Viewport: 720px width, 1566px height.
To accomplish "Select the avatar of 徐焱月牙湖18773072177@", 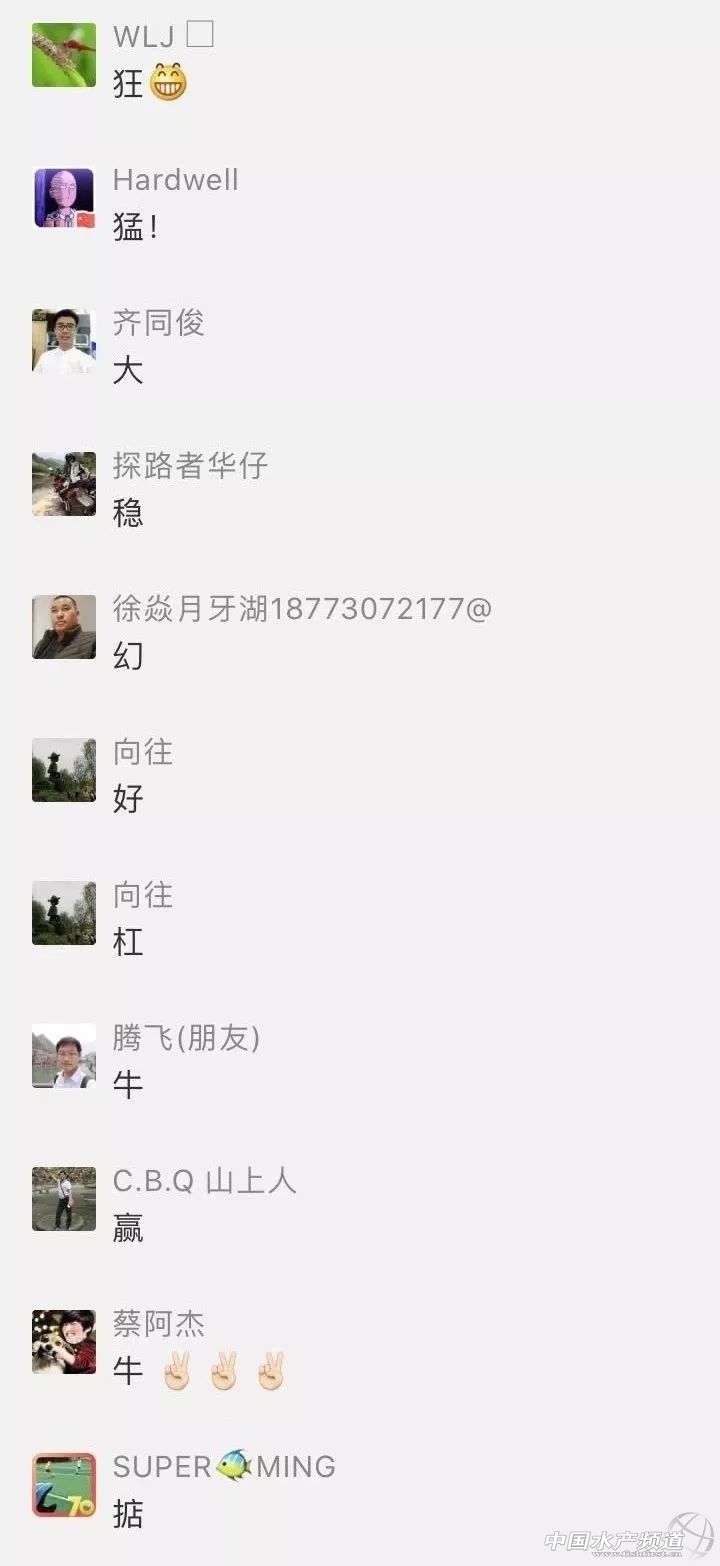I will click(64, 627).
